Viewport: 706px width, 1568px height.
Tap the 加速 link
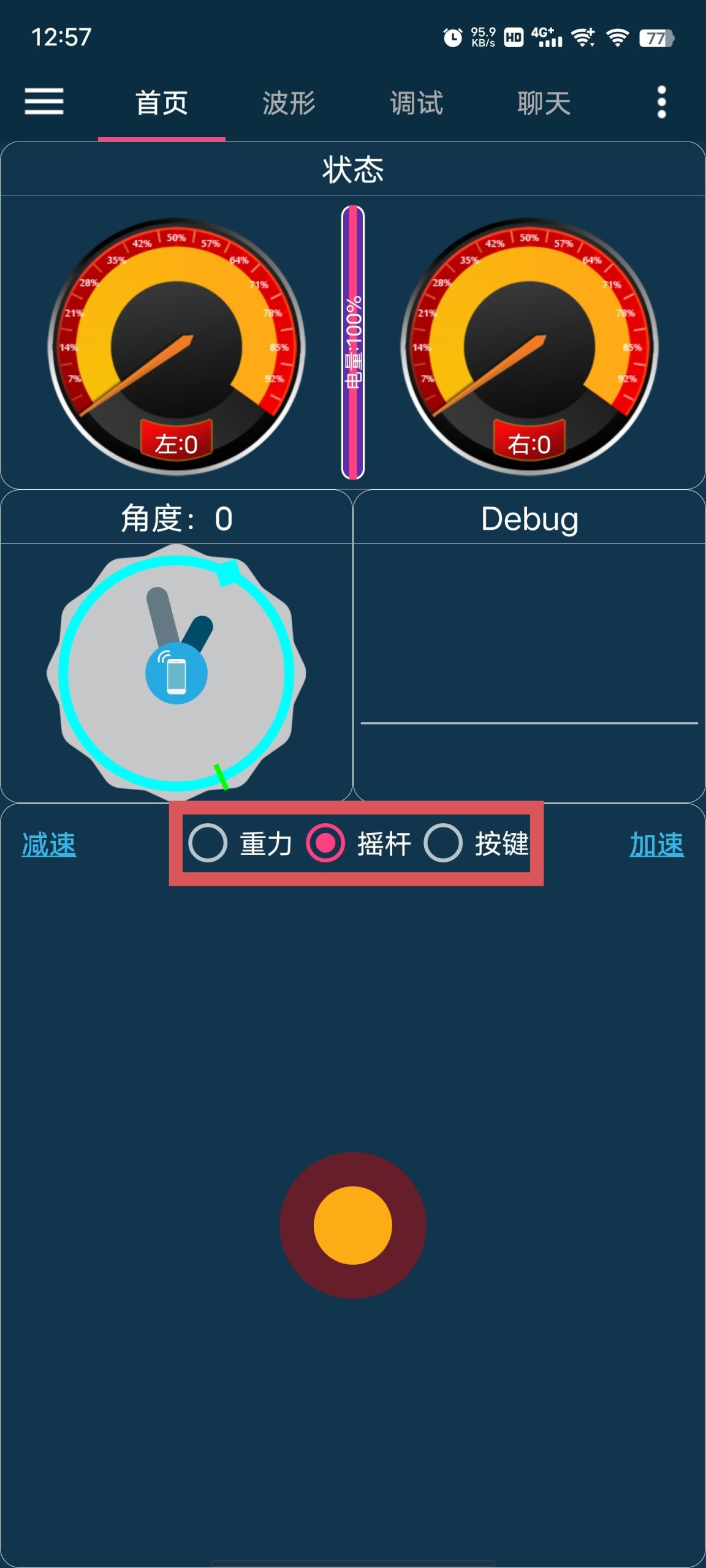tap(656, 845)
